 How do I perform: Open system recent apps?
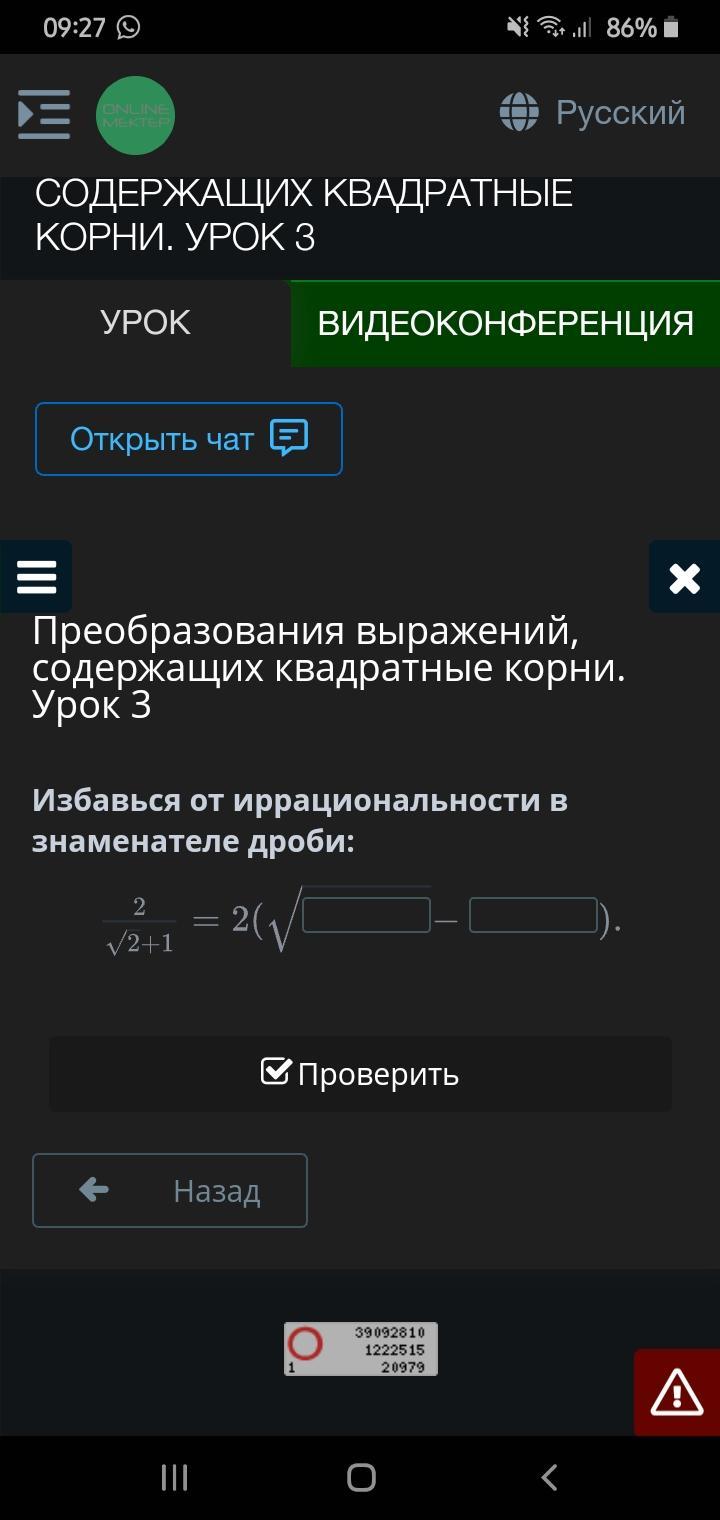(175, 1478)
